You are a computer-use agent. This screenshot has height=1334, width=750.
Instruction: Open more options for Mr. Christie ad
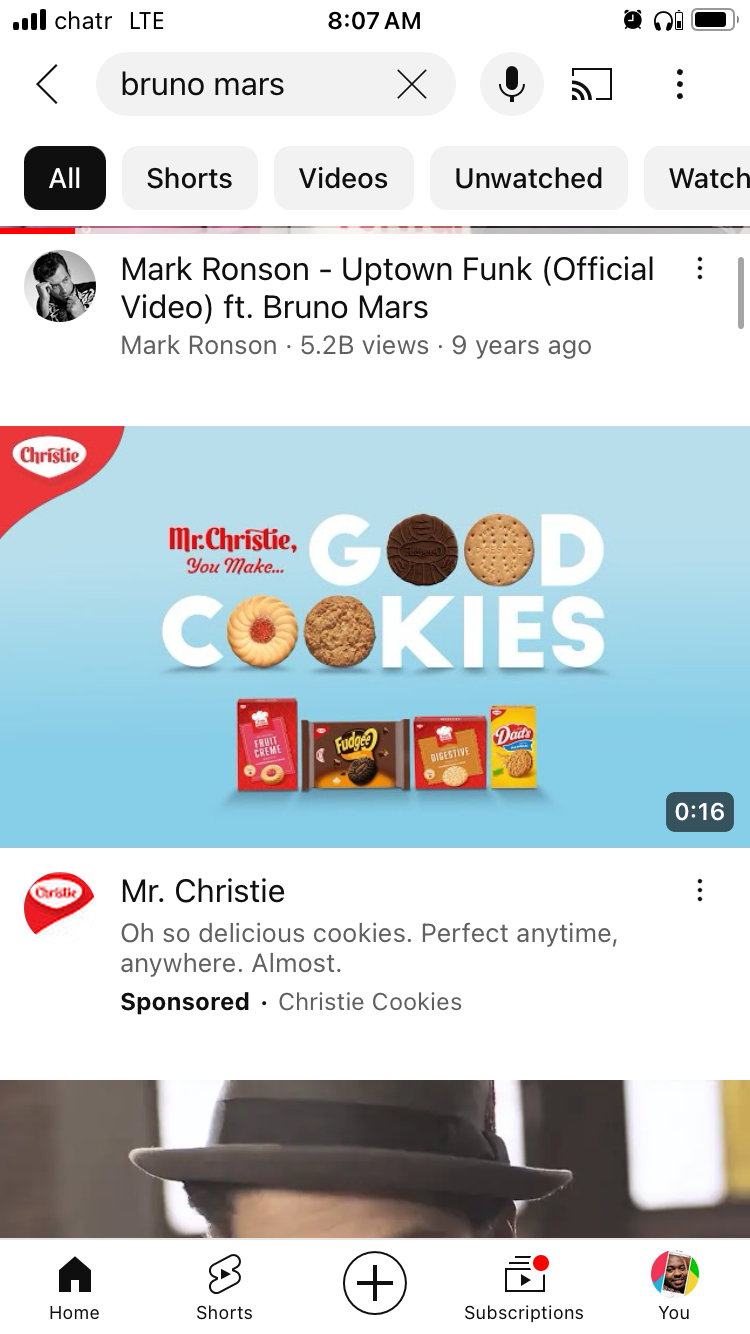[x=699, y=890]
